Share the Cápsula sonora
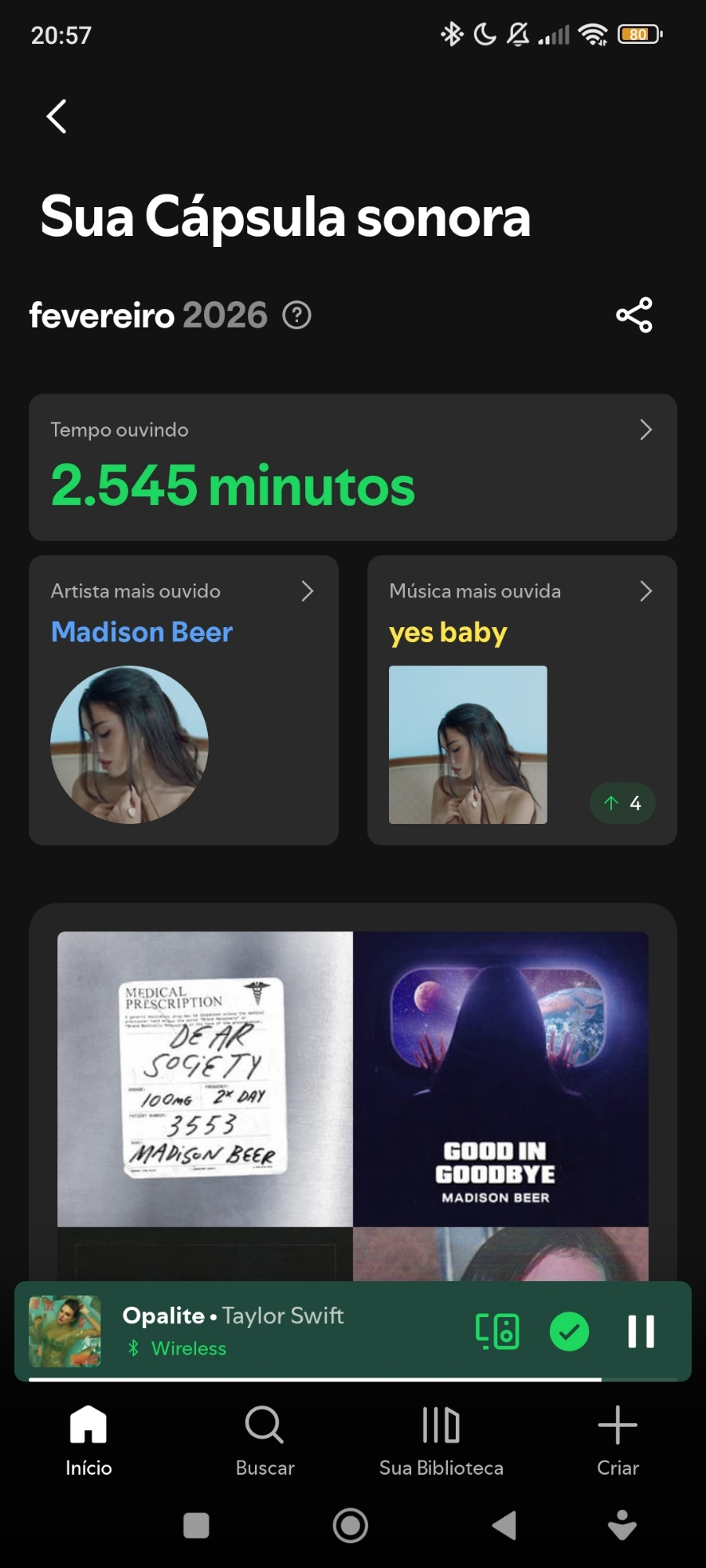The image size is (706, 1568). (634, 315)
